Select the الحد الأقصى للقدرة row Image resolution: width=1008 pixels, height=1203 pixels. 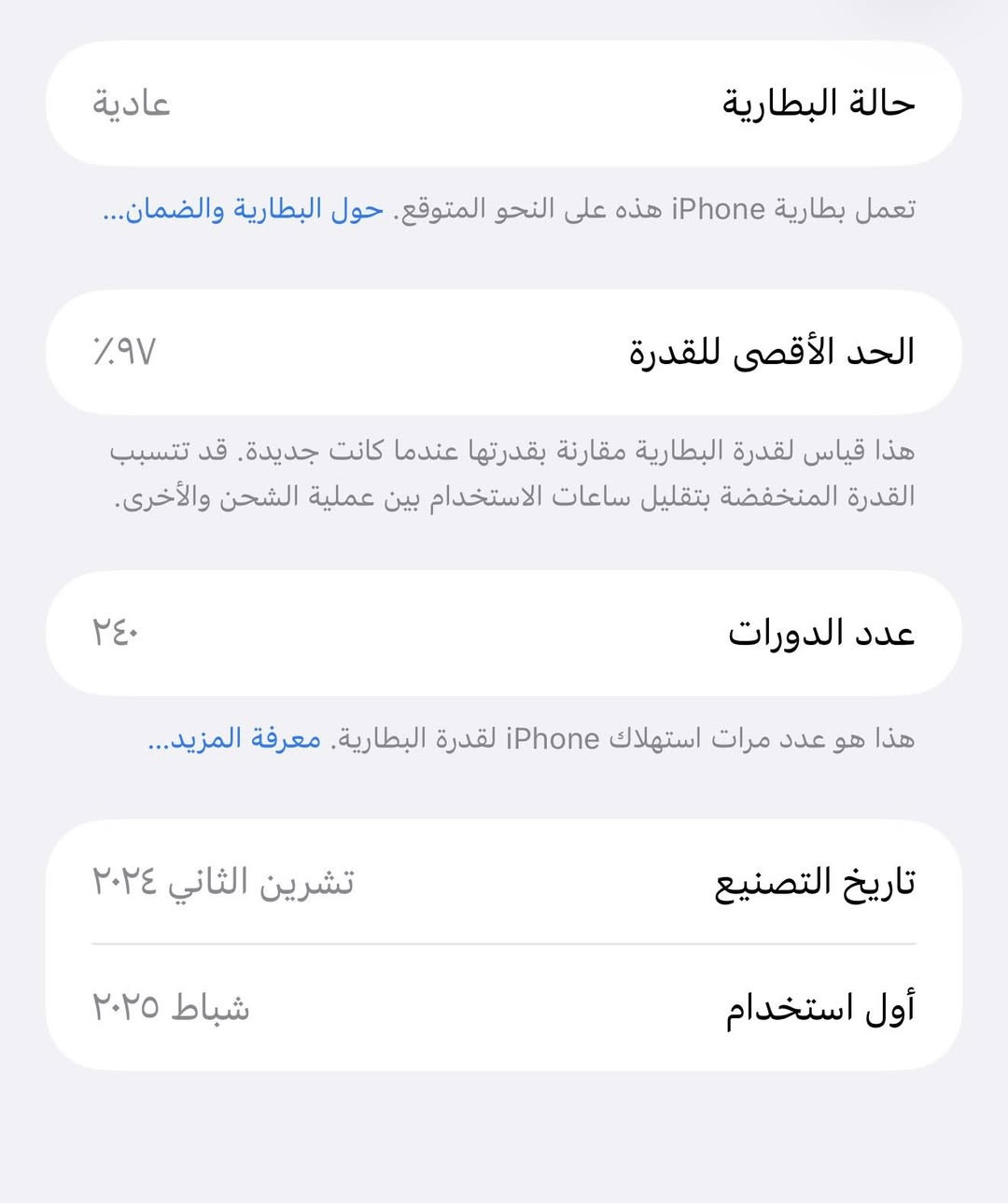(x=504, y=352)
